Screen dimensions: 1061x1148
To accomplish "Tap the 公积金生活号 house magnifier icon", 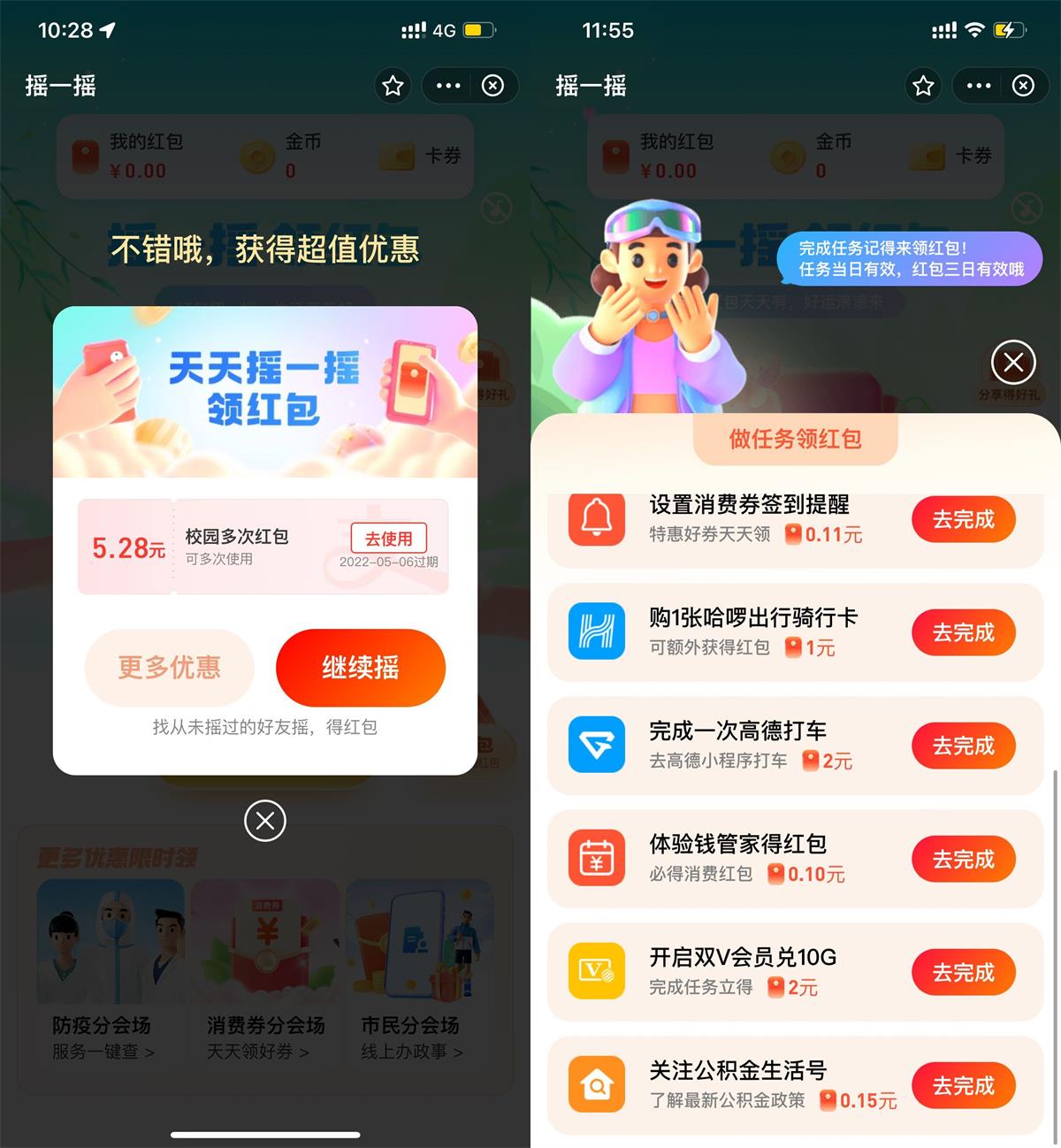I will 596,1084.
